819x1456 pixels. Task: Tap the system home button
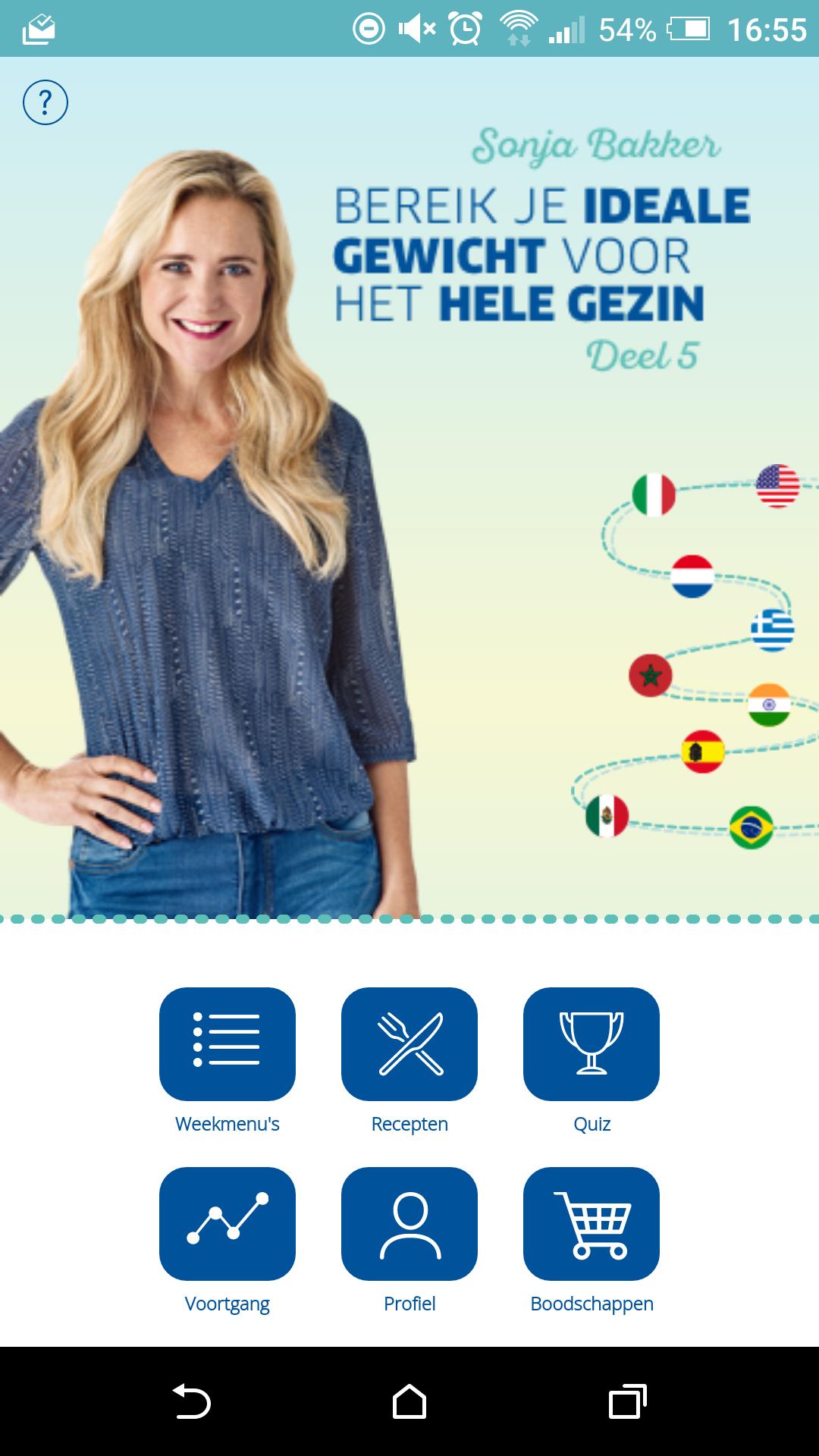pyautogui.click(x=409, y=1401)
